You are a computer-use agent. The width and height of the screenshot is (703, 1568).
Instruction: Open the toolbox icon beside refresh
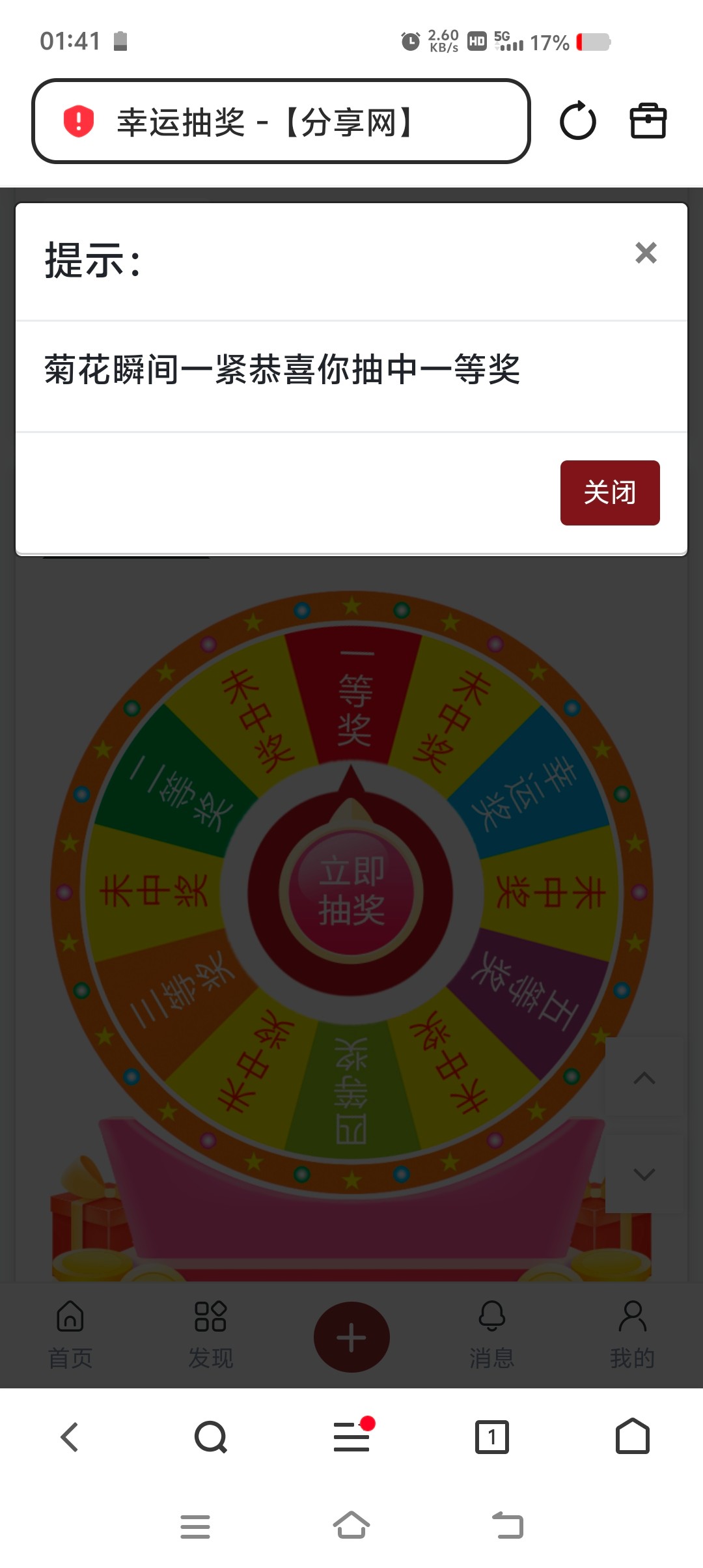click(x=649, y=121)
